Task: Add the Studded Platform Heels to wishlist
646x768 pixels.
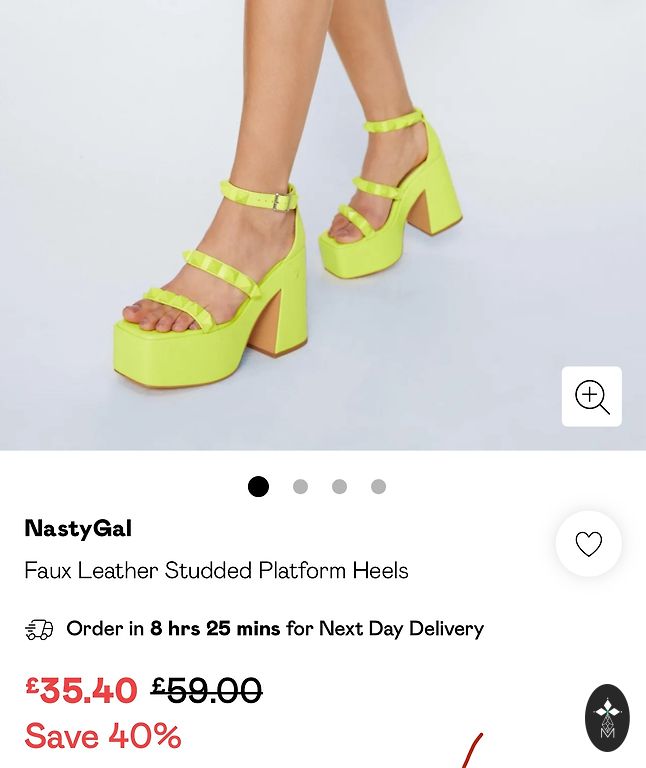Action: (588, 543)
